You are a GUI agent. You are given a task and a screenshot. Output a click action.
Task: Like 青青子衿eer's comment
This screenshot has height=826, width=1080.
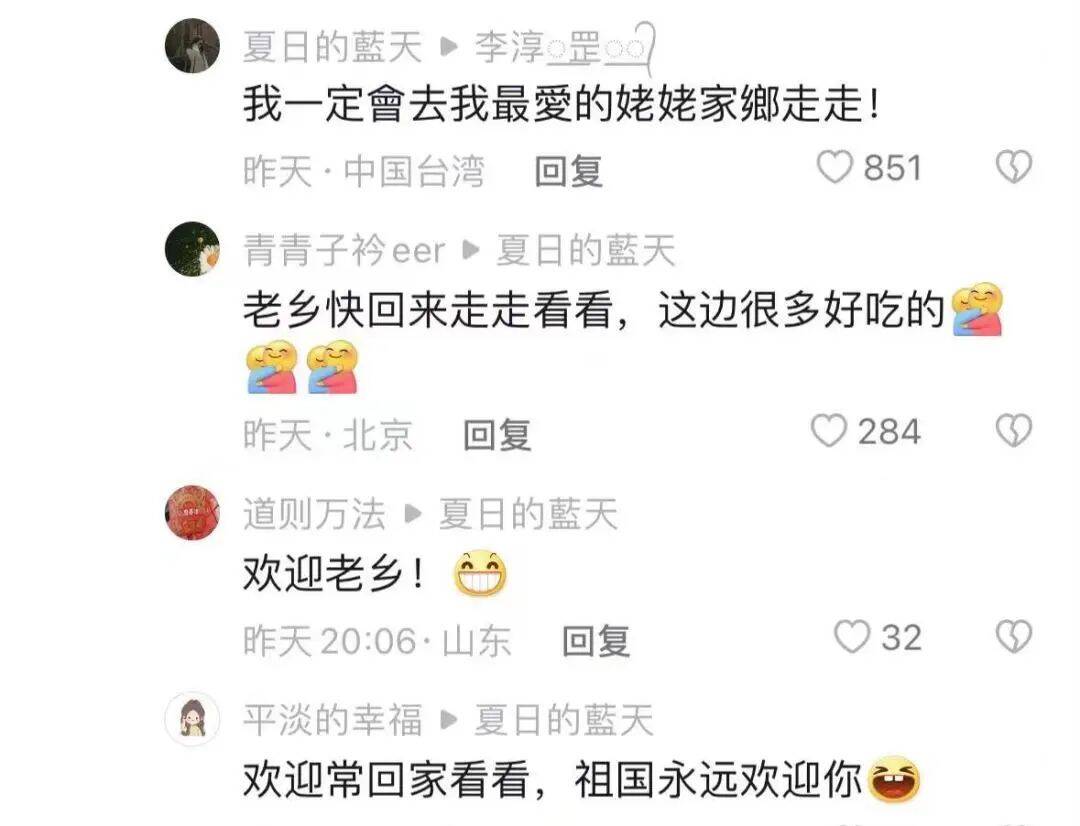tap(828, 432)
